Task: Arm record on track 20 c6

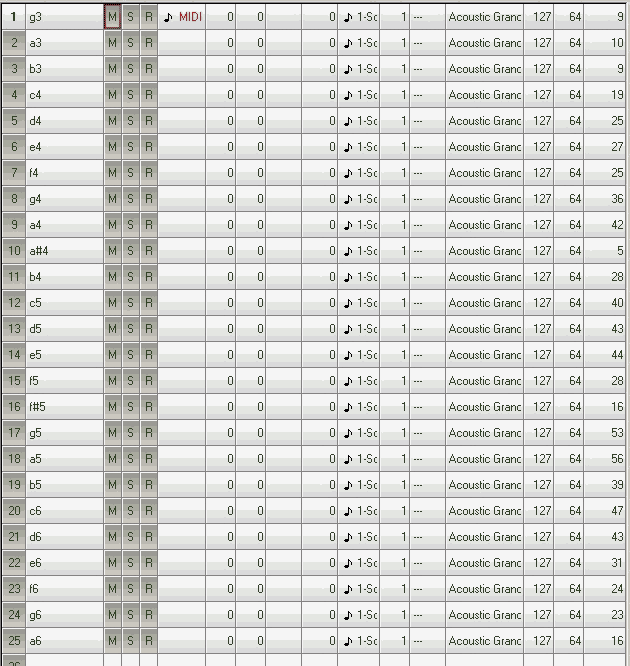Action: click(x=148, y=511)
